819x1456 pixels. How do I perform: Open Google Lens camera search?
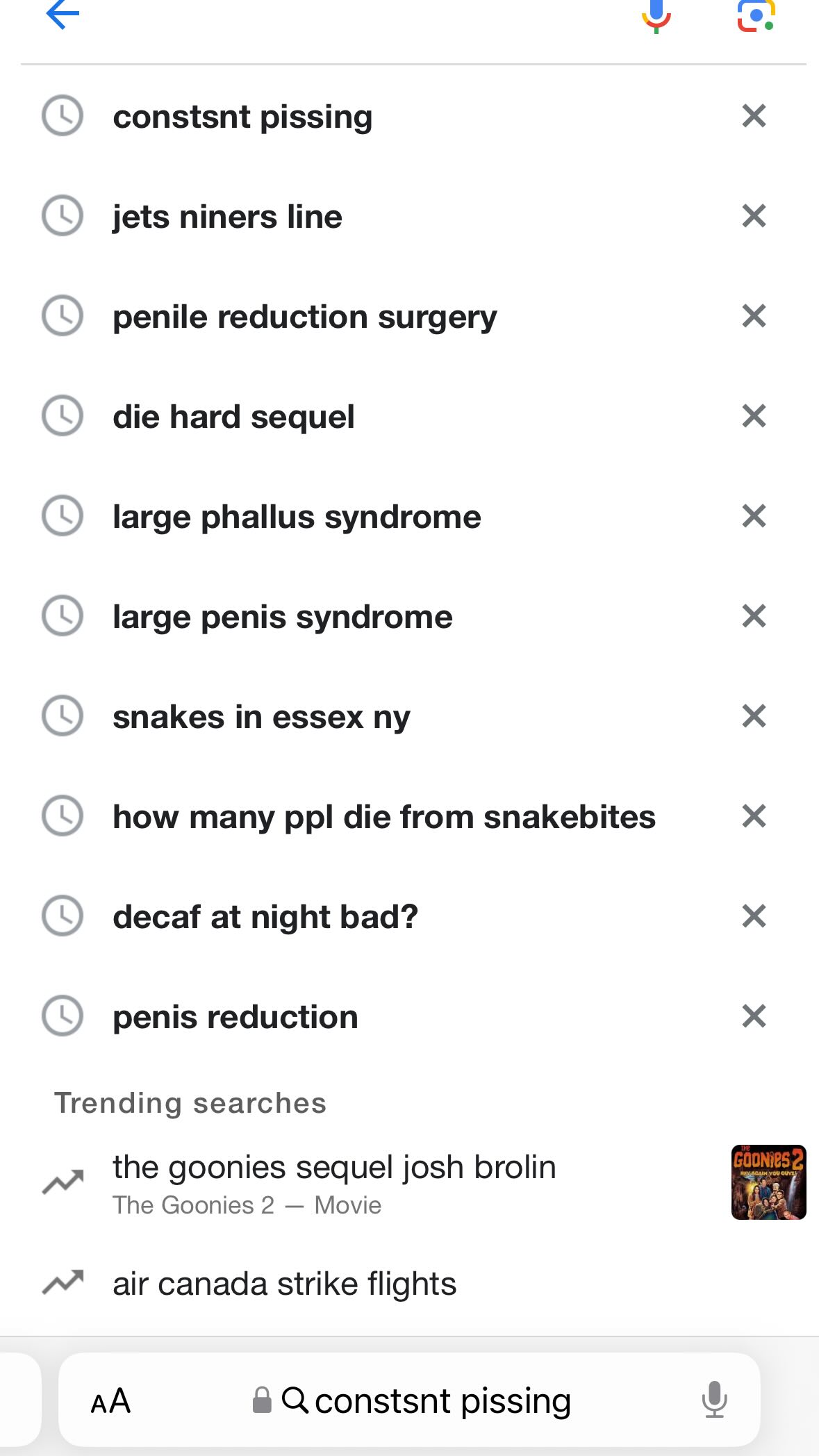tap(756, 15)
